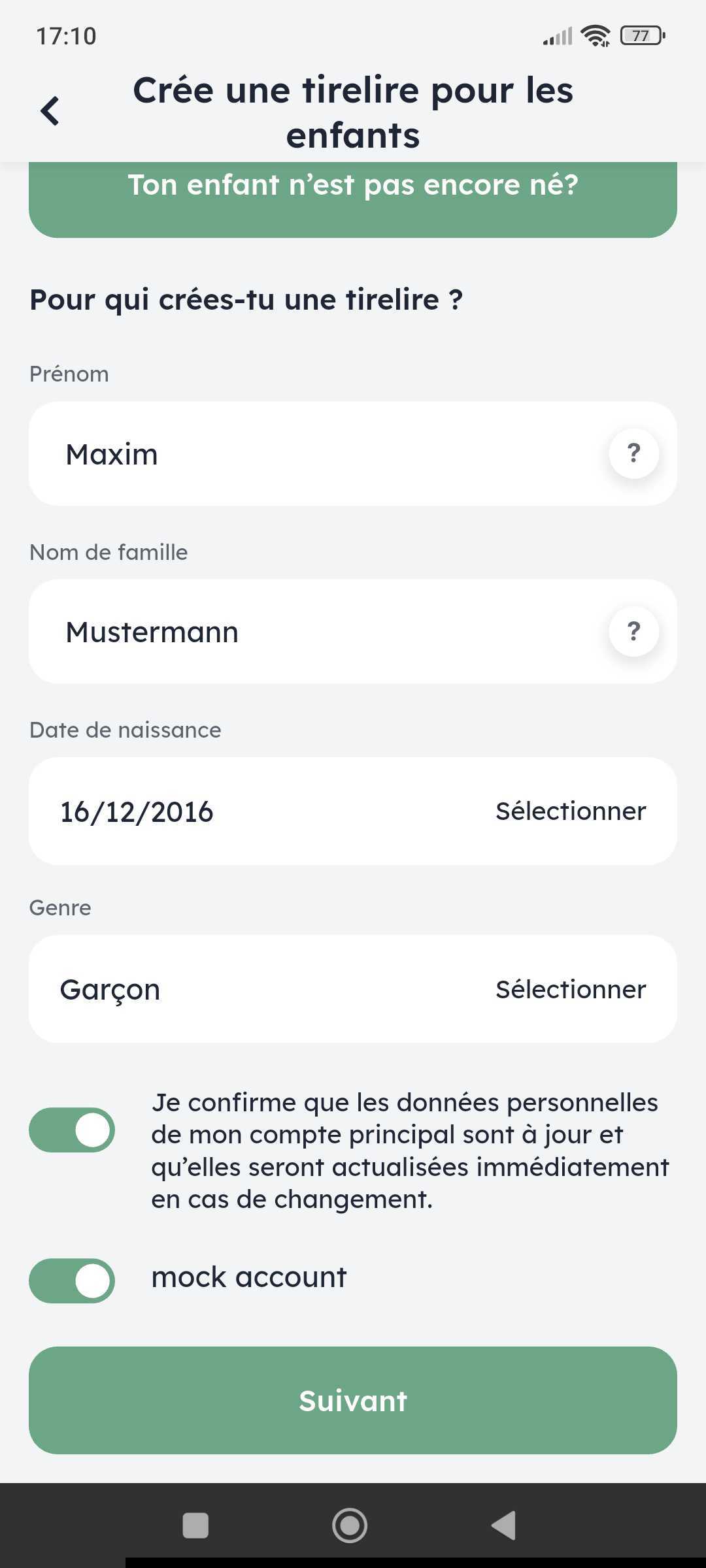
Task: Disable the personal data confirmation switch
Action: [72, 1130]
